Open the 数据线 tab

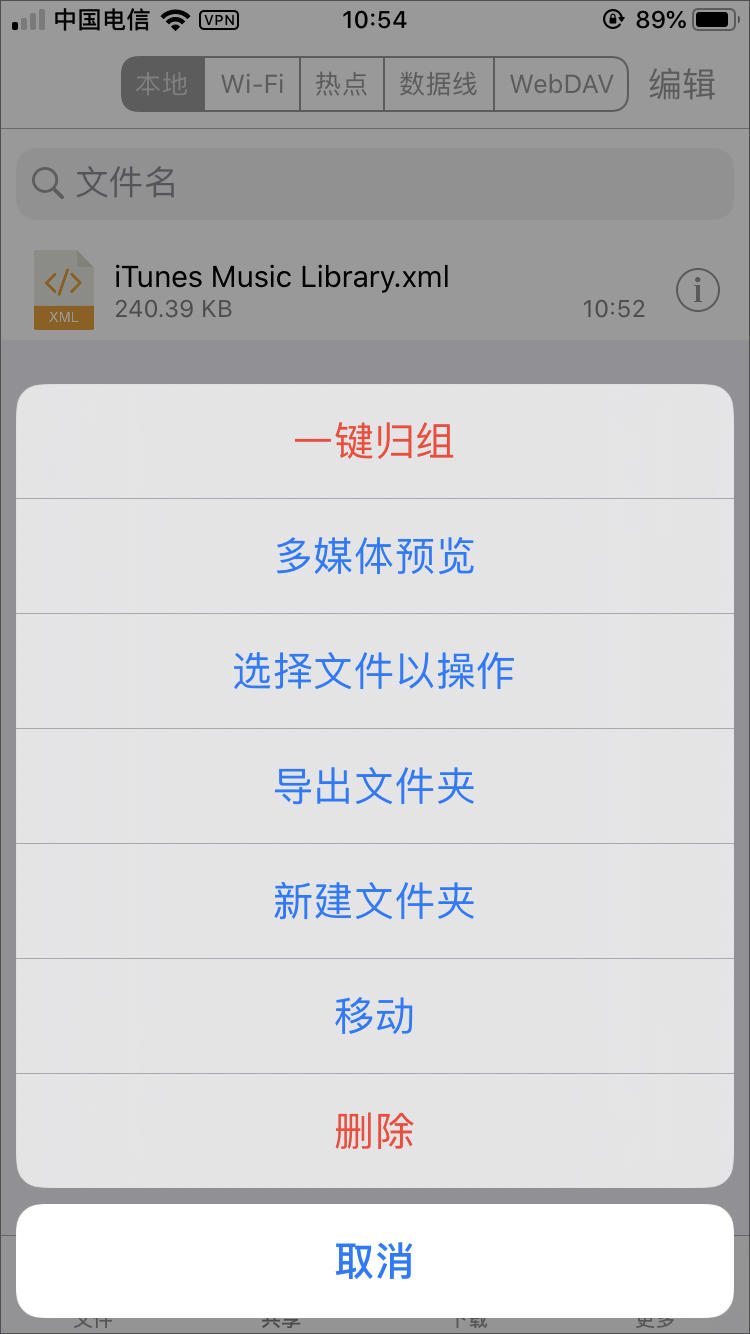pyautogui.click(x=438, y=85)
